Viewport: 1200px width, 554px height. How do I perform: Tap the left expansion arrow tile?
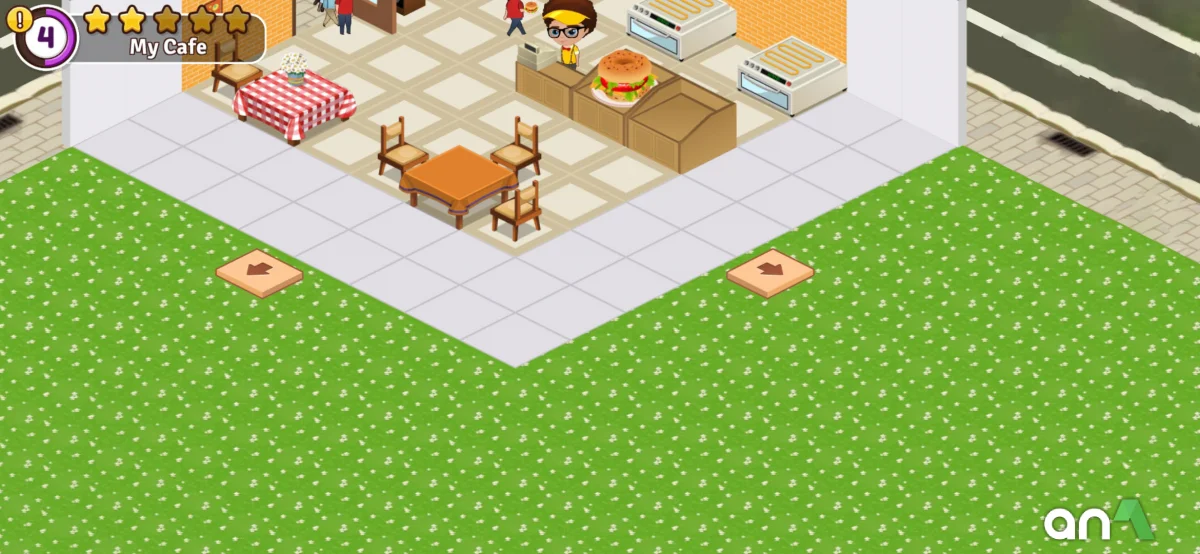(x=259, y=271)
